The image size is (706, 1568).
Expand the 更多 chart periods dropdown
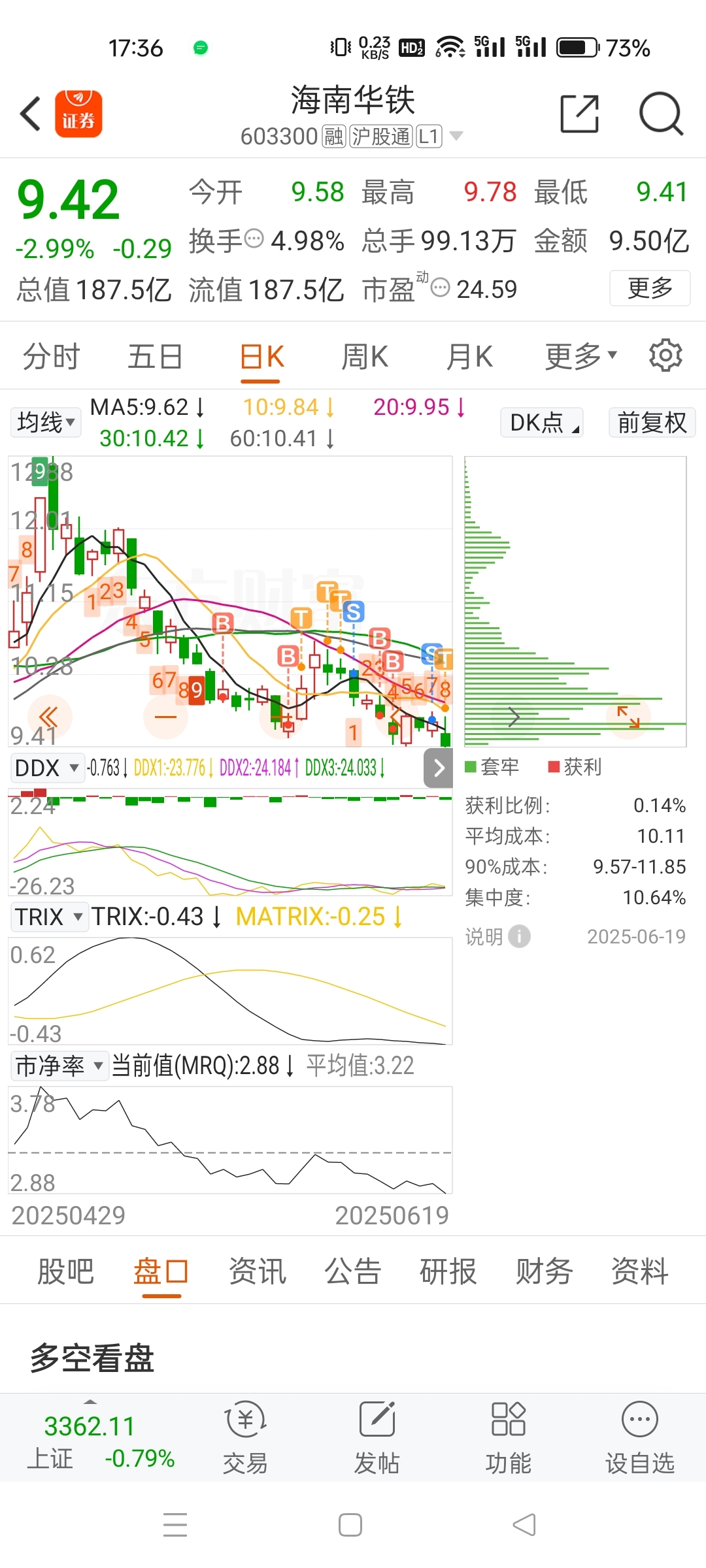(x=581, y=357)
